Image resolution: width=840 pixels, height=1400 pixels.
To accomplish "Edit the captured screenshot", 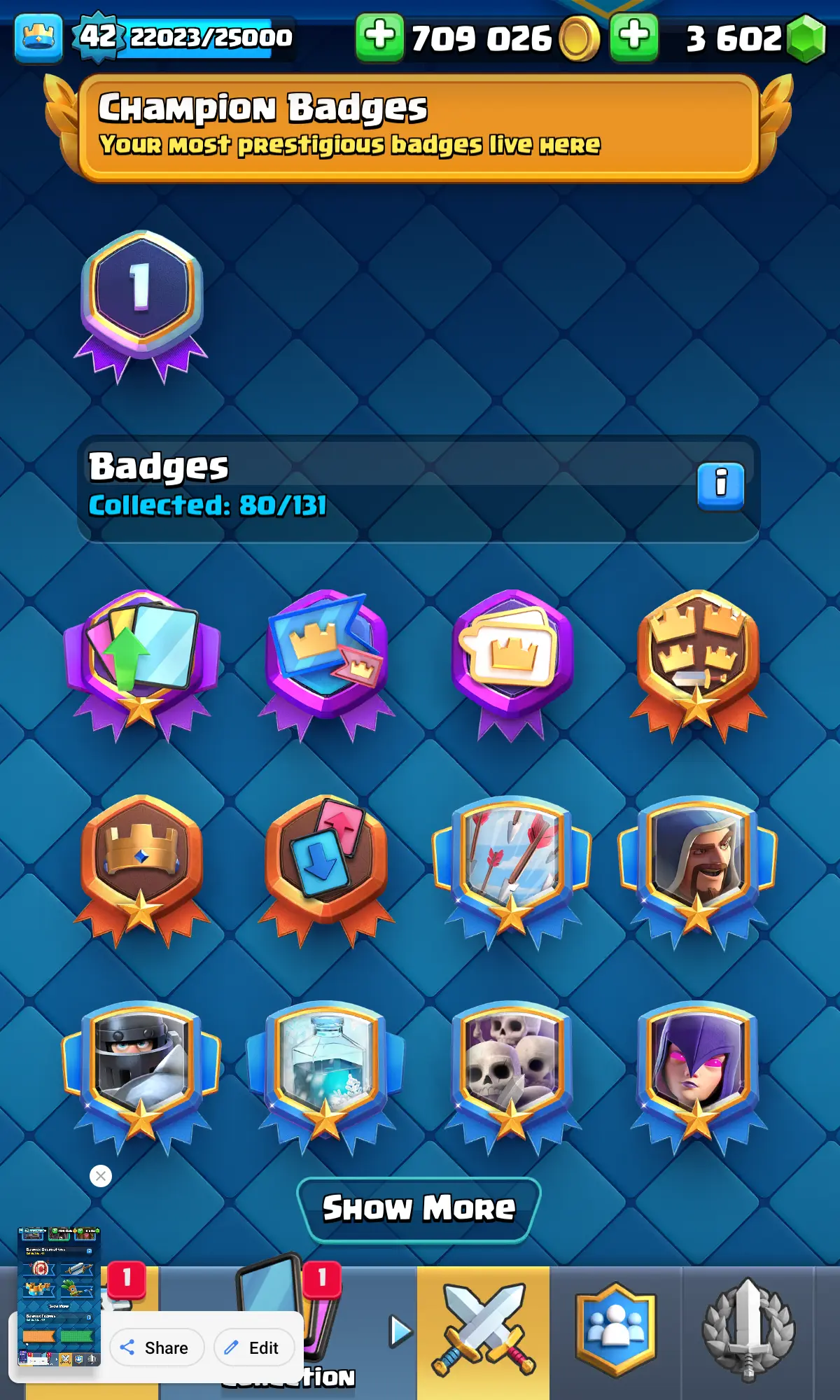I will 253,1347.
